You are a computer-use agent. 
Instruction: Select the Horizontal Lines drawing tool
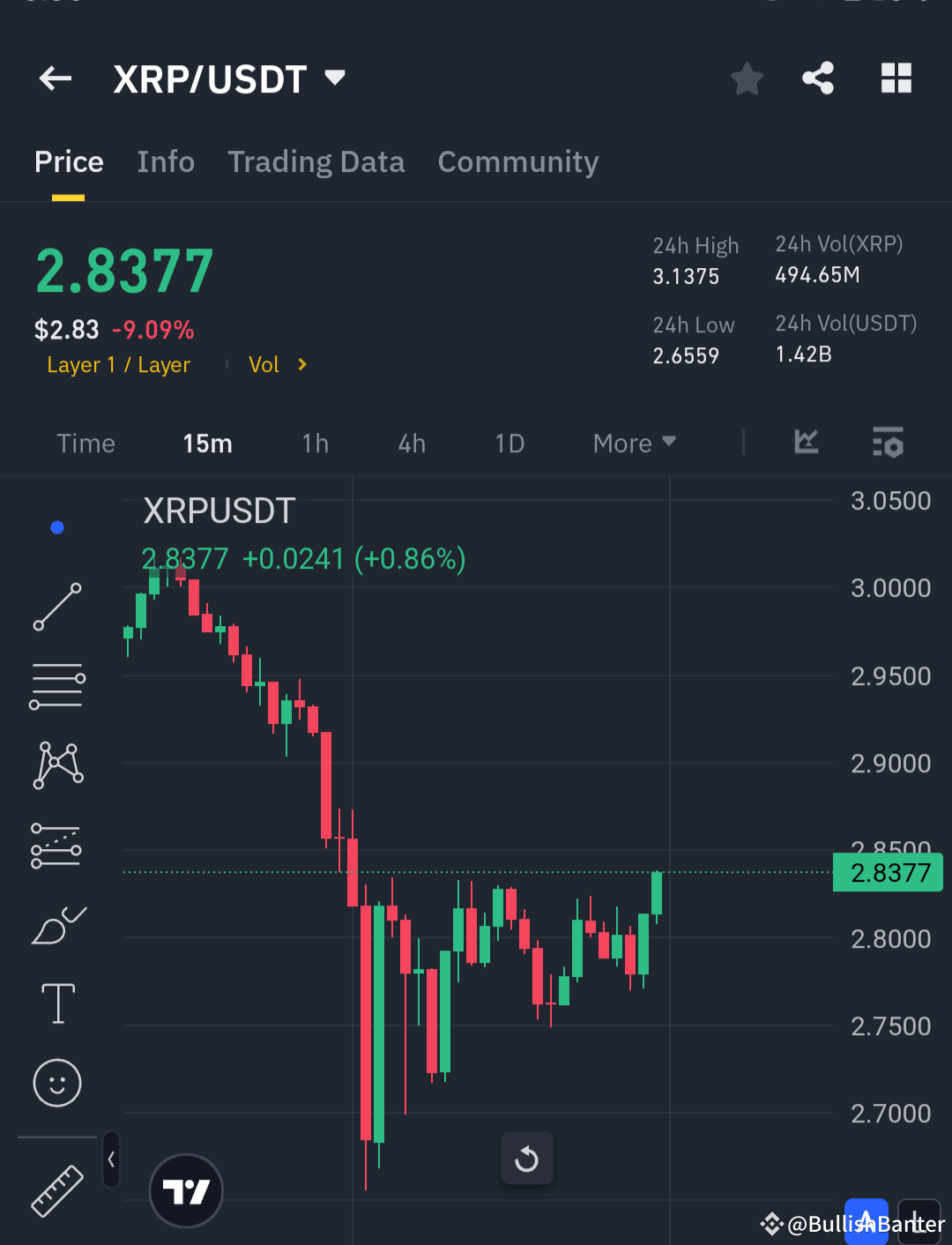click(57, 686)
